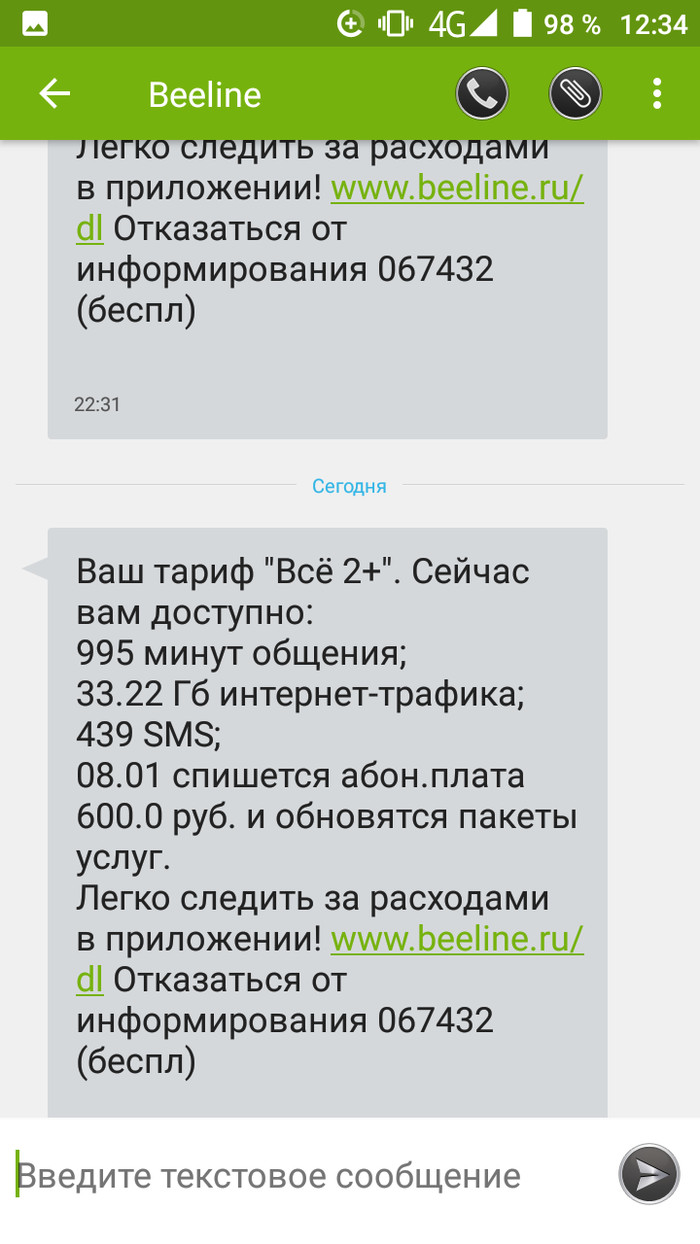Open the beeline.ru link in the 22:31 message

456,189
